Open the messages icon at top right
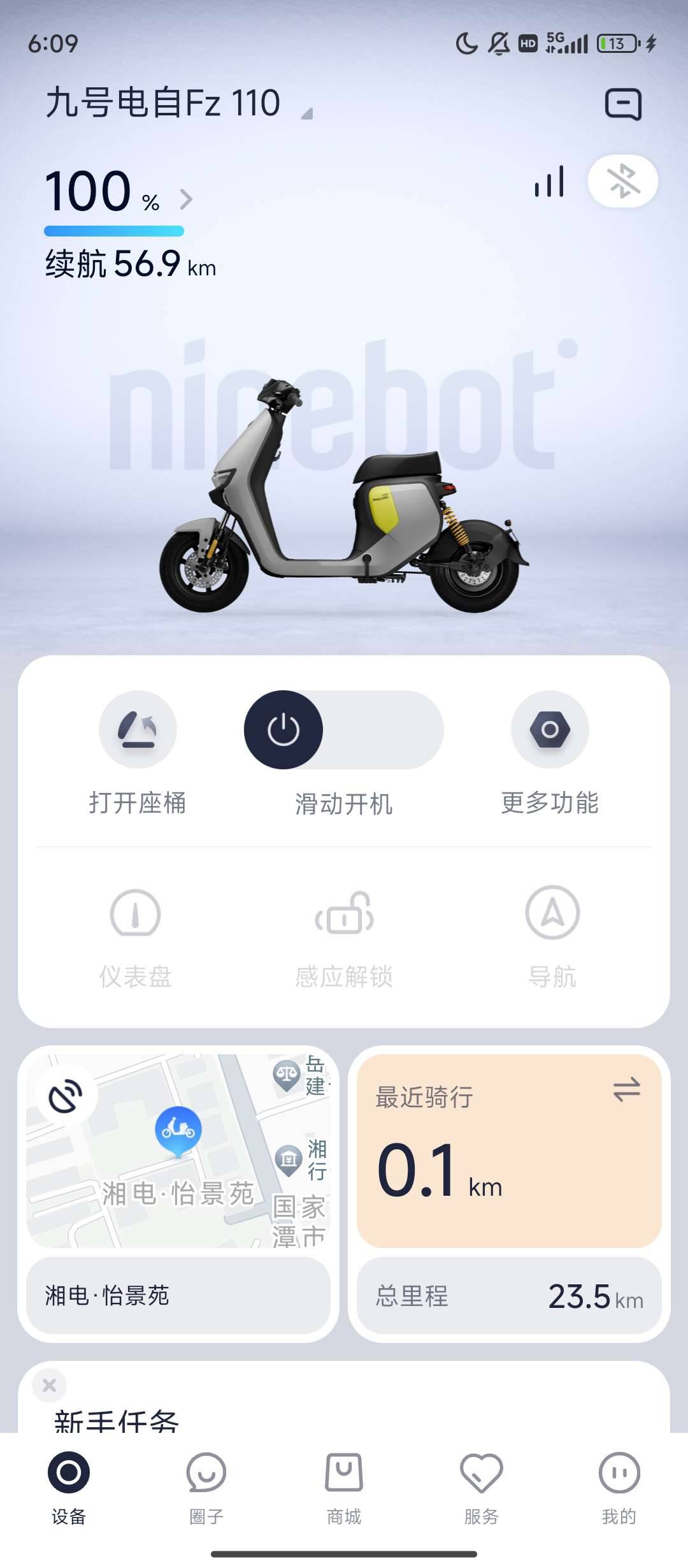This screenshot has width=688, height=1568. tap(622, 105)
